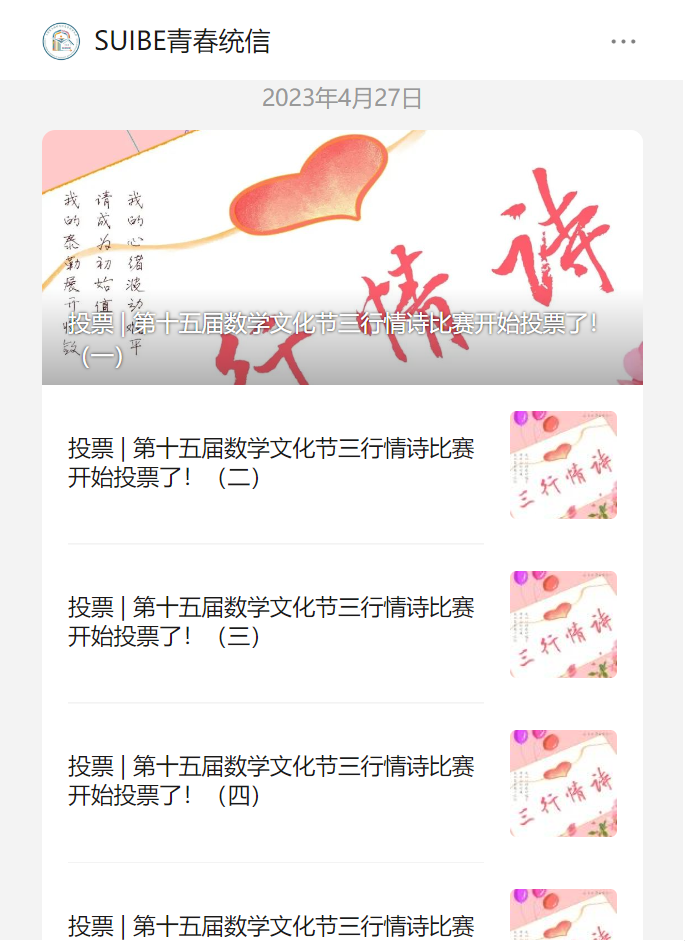Open the SUIBE青春统信 account profile
685x941 pixels.
pyautogui.click(x=181, y=41)
